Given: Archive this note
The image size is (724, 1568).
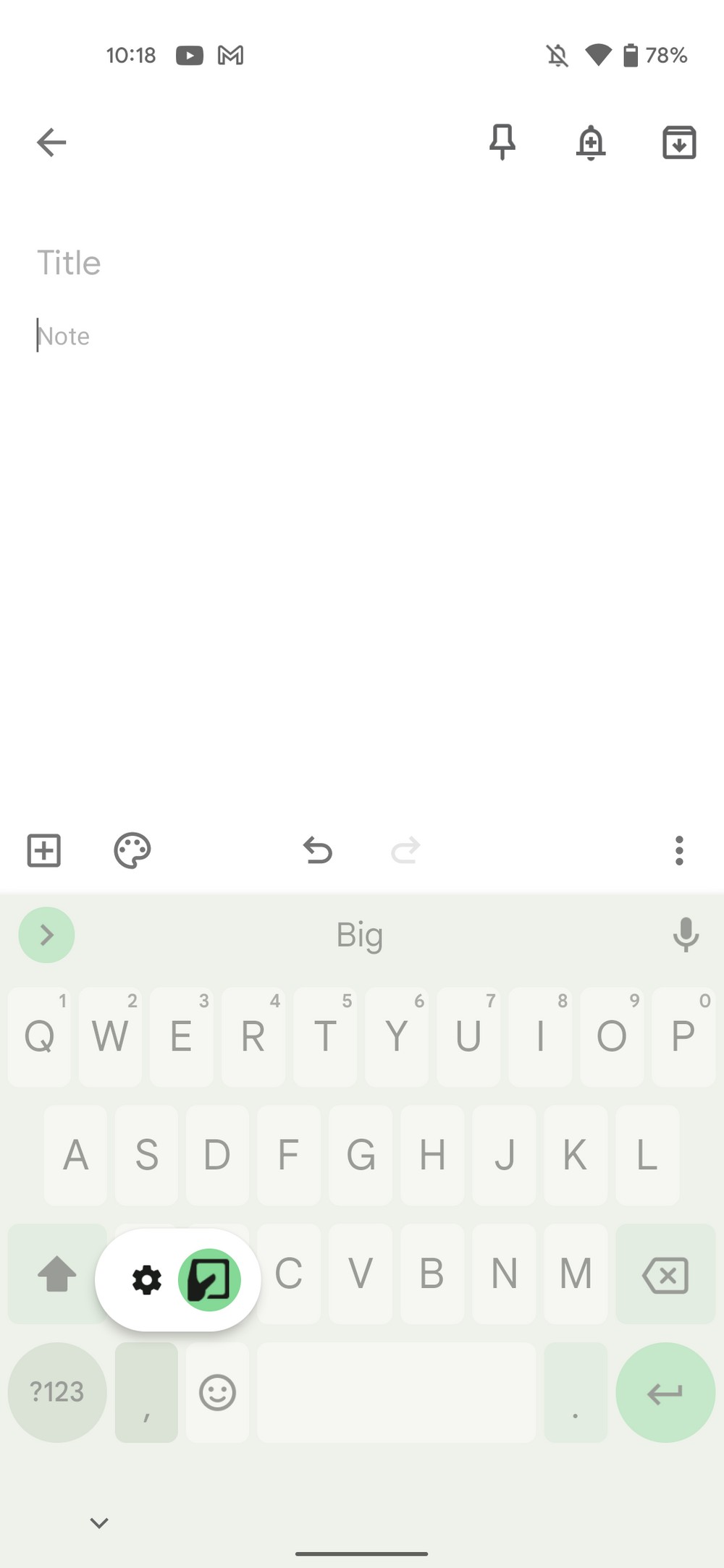Looking at the screenshot, I should point(679,142).
